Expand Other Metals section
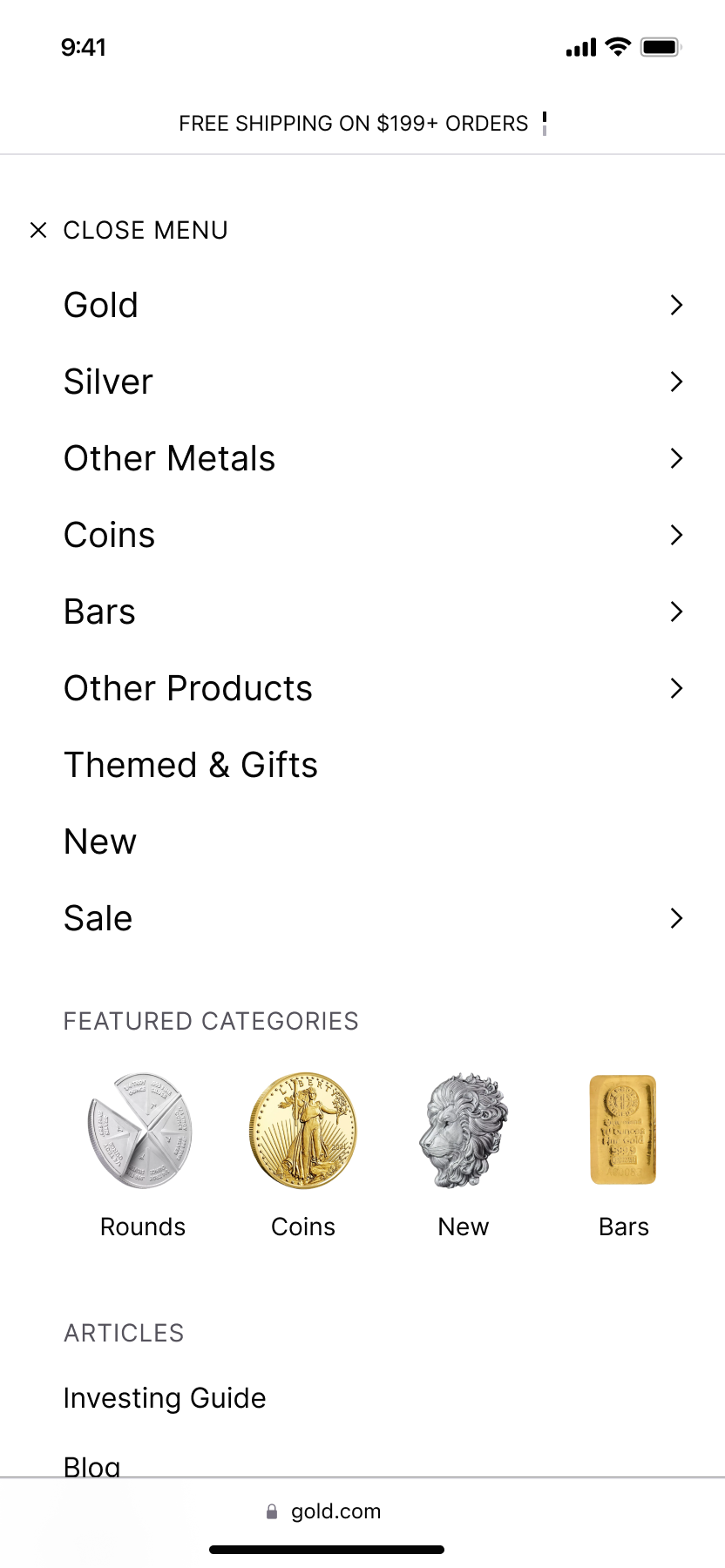725x1568 pixels. pyautogui.click(x=373, y=458)
